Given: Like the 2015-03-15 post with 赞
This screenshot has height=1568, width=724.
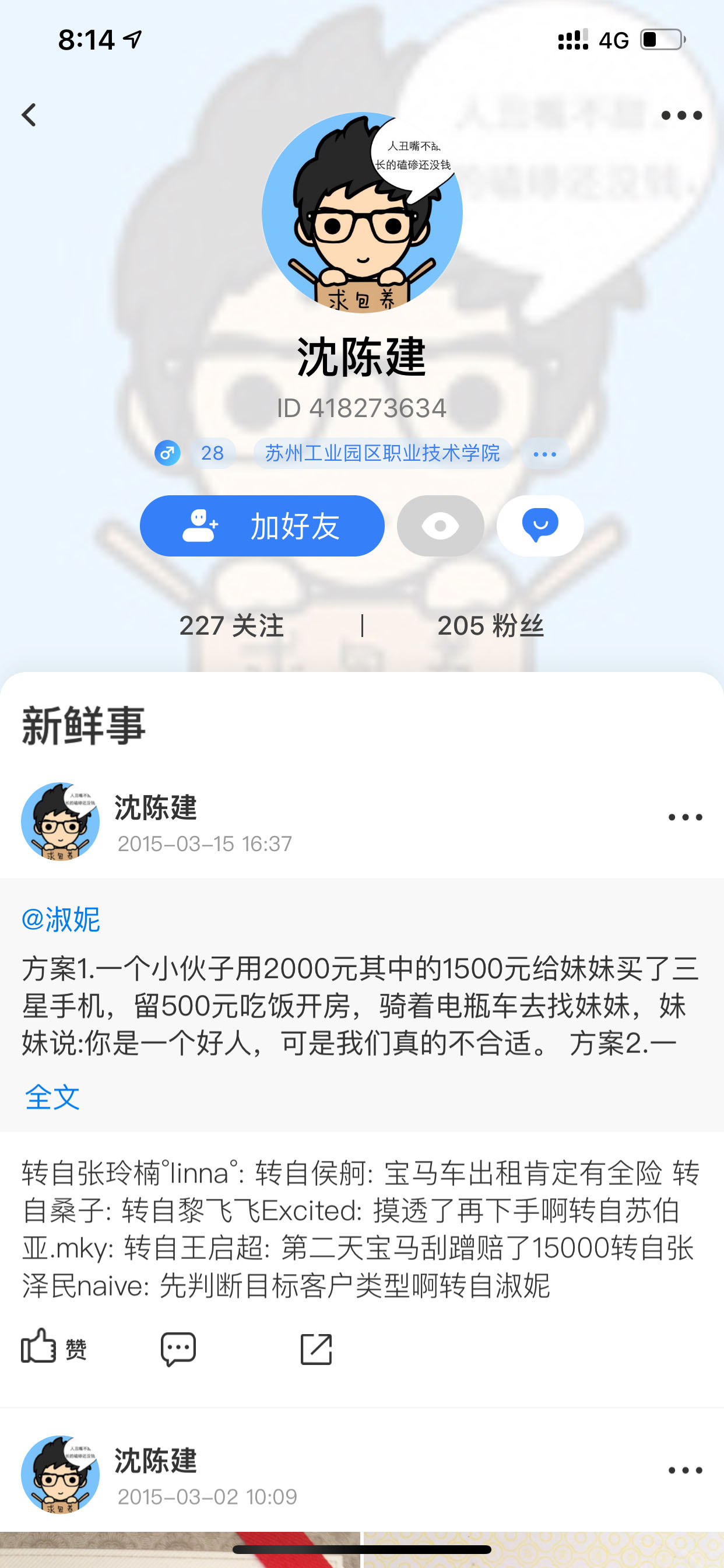Looking at the screenshot, I should click(x=54, y=1349).
